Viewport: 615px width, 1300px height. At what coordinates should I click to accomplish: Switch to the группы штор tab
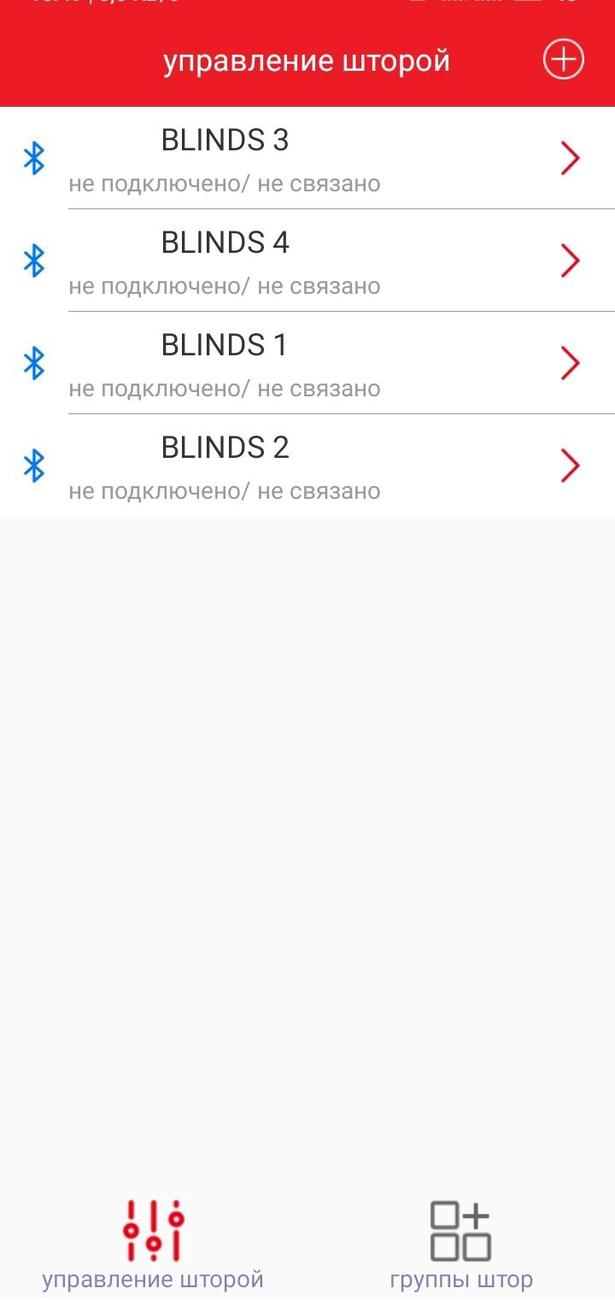[x=461, y=1243]
